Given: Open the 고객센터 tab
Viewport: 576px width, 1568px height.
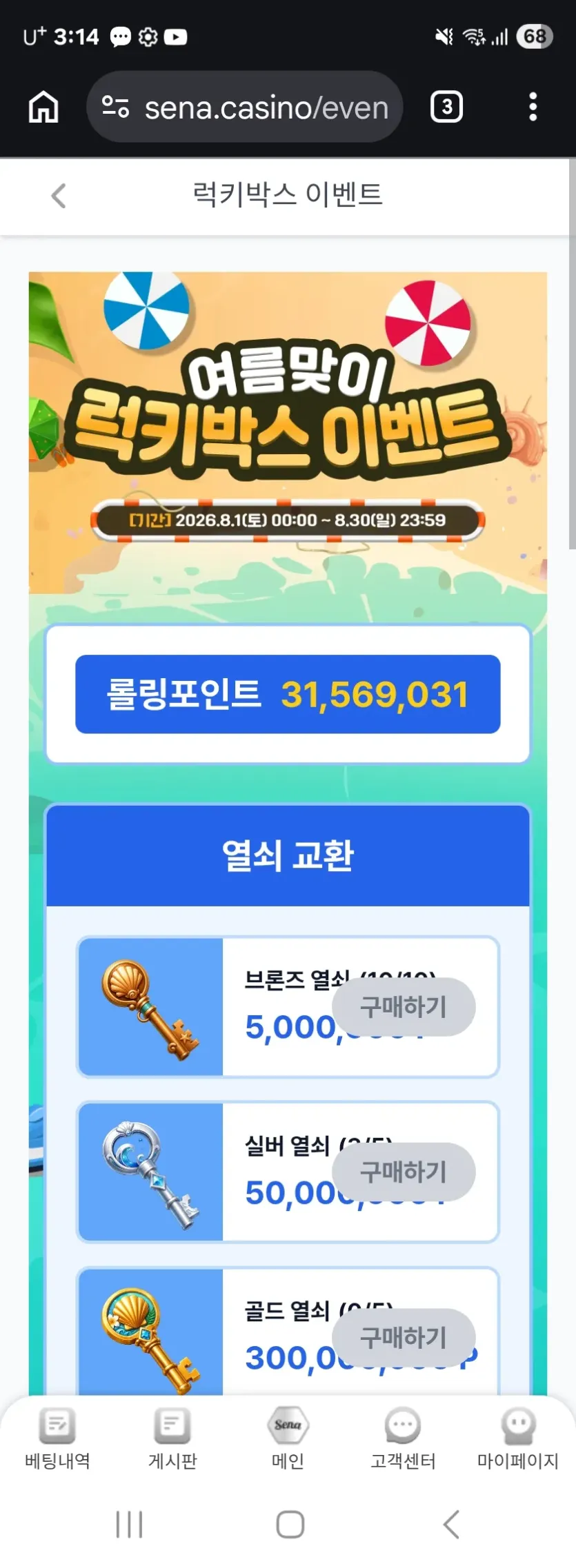Looking at the screenshot, I should pos(403,1438).
